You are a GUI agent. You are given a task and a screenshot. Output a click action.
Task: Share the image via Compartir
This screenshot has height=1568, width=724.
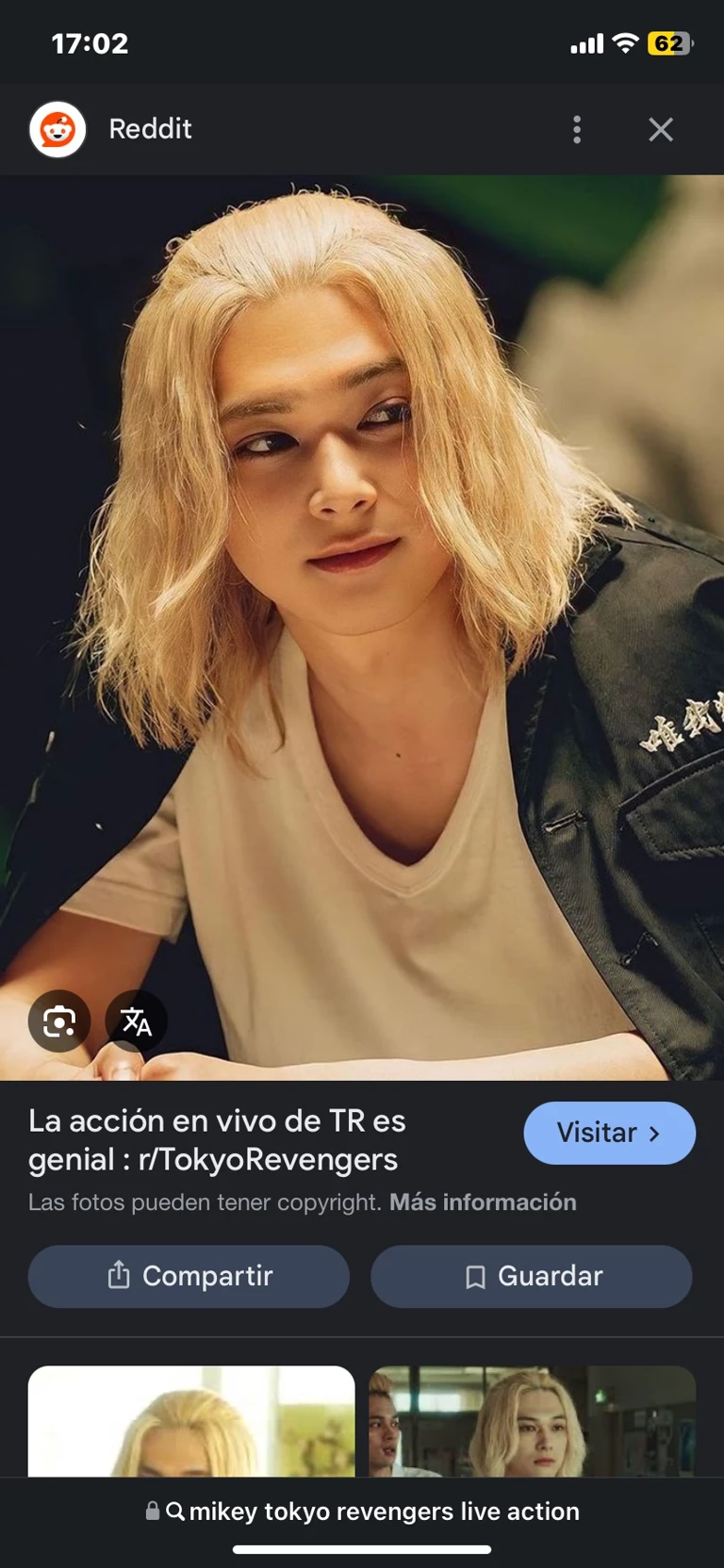tap(189, 1276)
